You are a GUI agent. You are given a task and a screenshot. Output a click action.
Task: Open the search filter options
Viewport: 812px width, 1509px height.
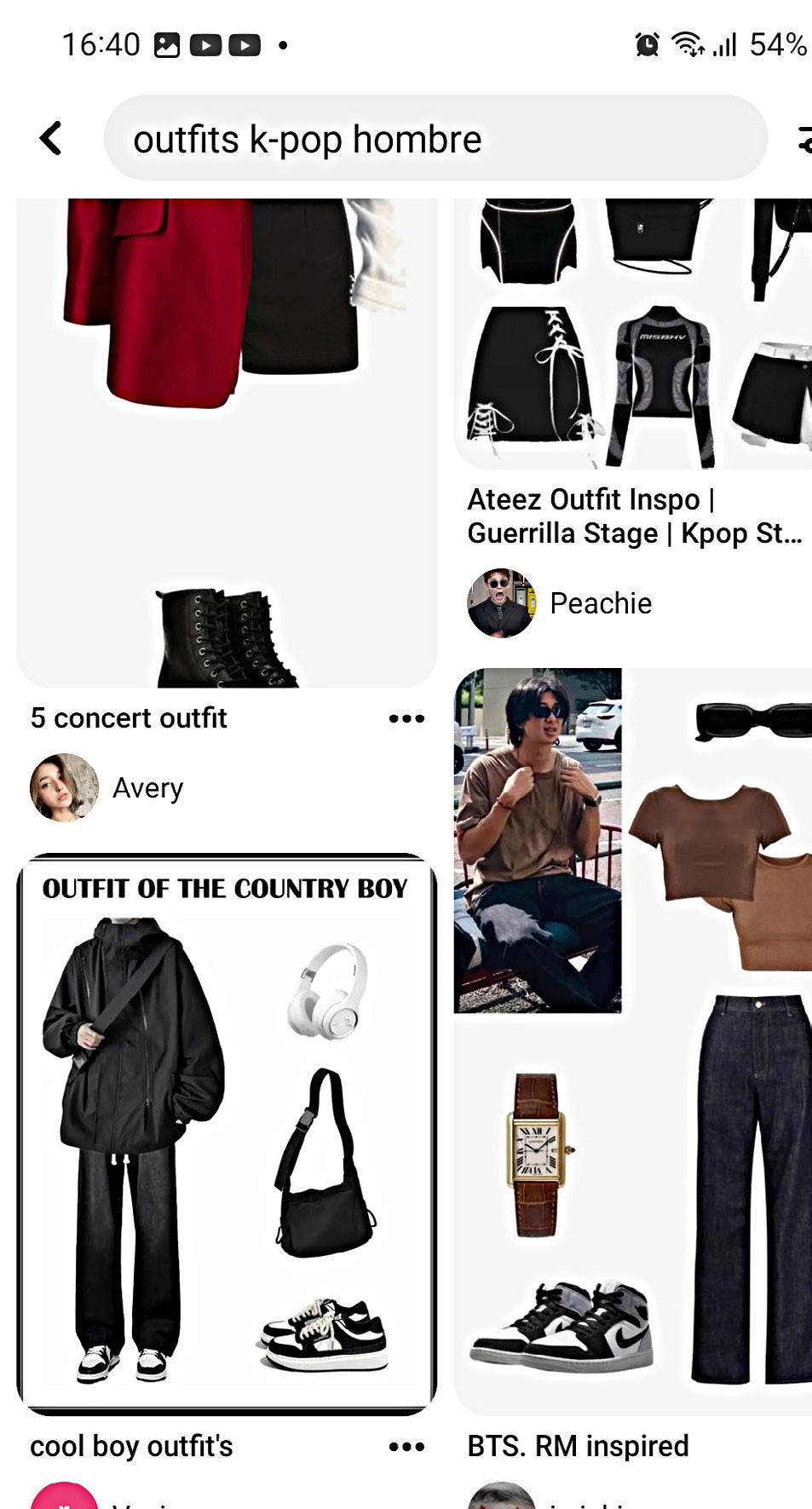[803, 138]
